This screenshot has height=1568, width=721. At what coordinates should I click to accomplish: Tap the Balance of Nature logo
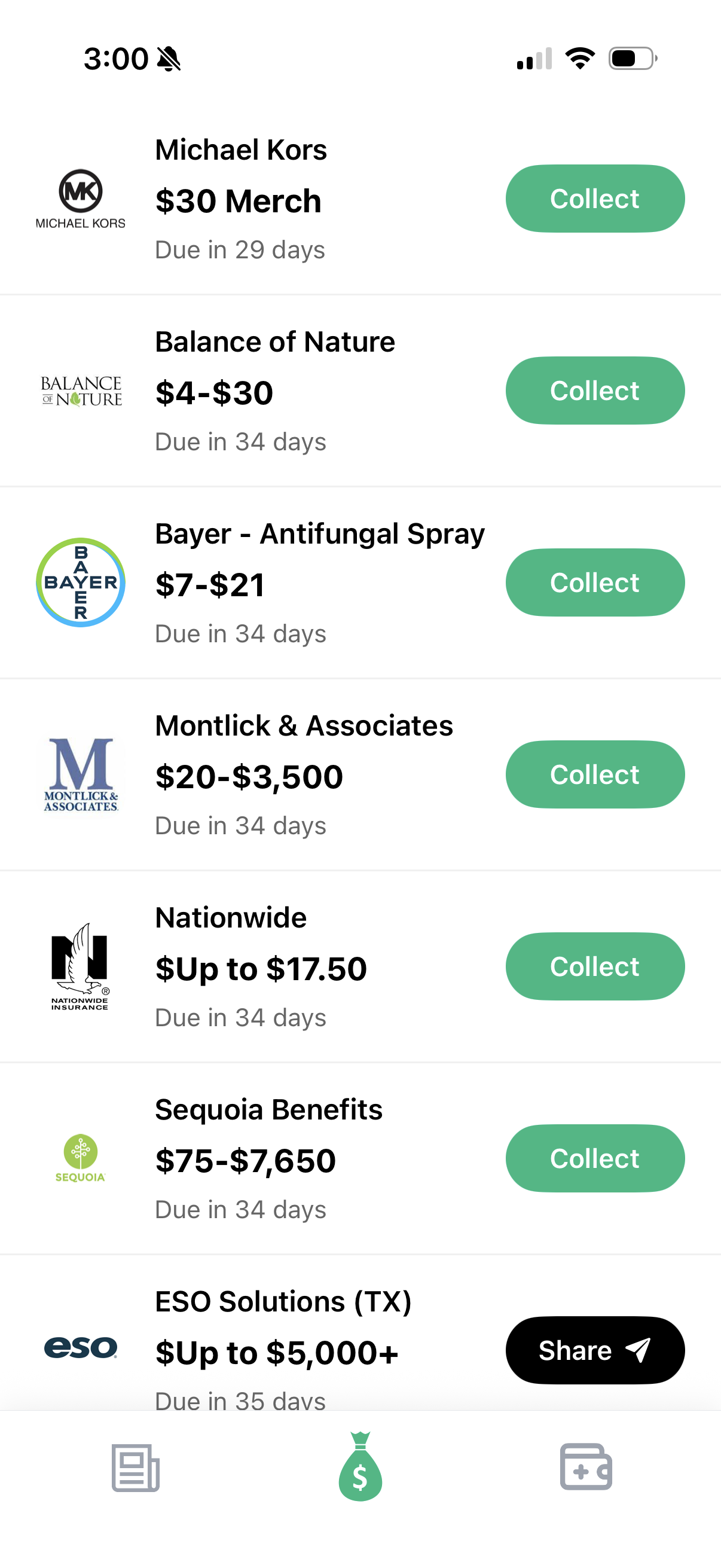(x=80, y=390)
